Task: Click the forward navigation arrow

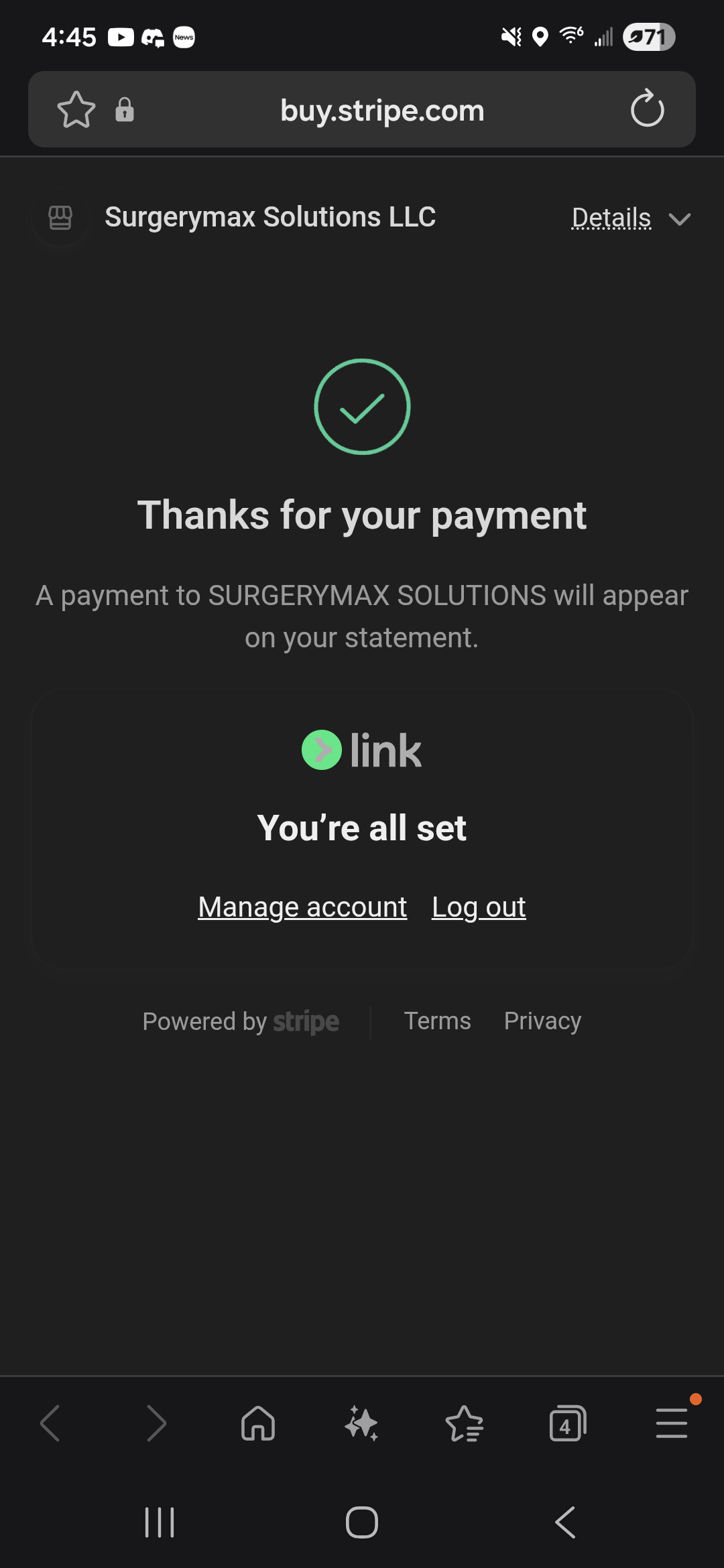Action: pyautogui.click(x=156, y=1423)
